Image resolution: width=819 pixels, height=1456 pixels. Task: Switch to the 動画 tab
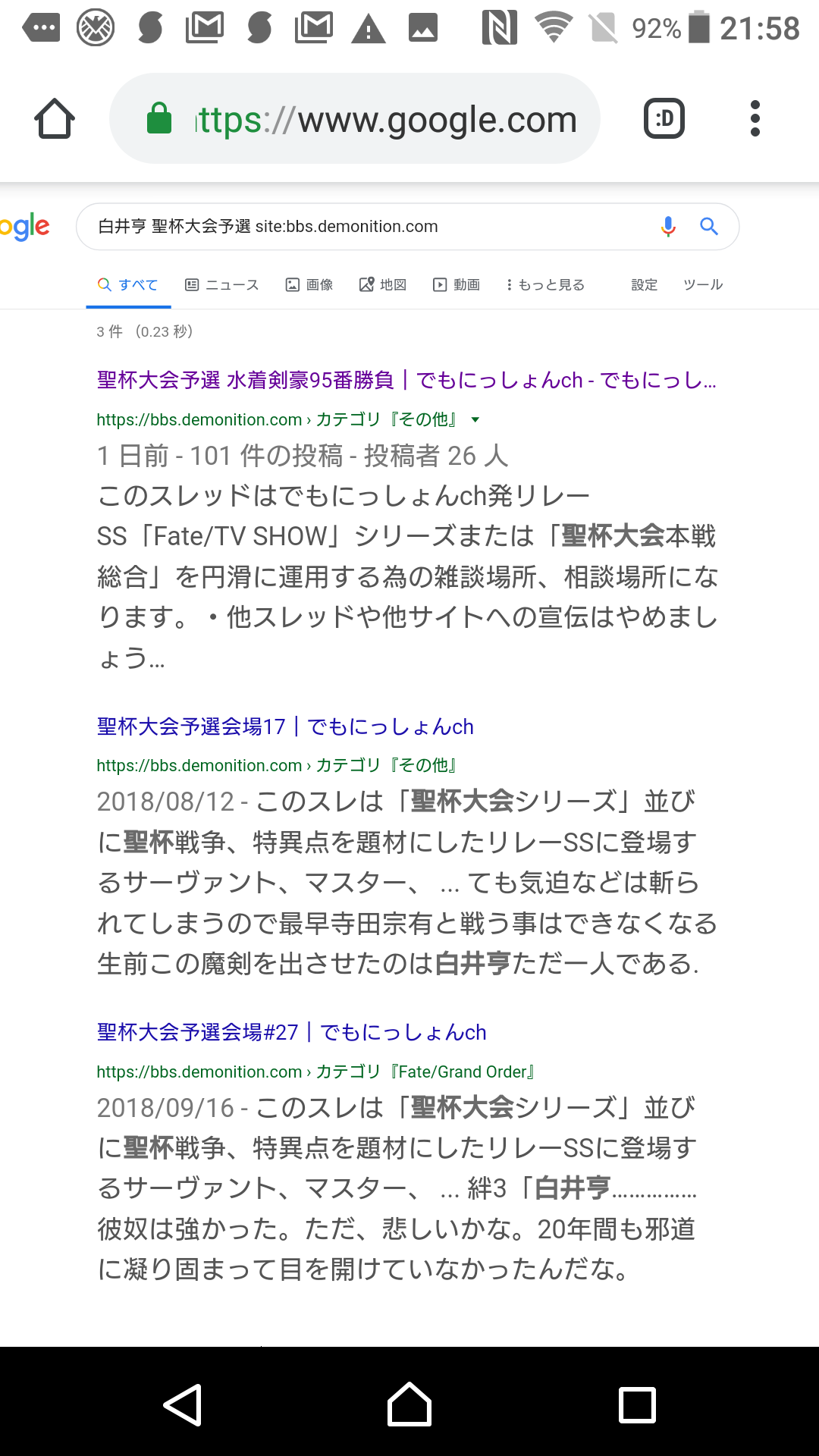[457, 285]
